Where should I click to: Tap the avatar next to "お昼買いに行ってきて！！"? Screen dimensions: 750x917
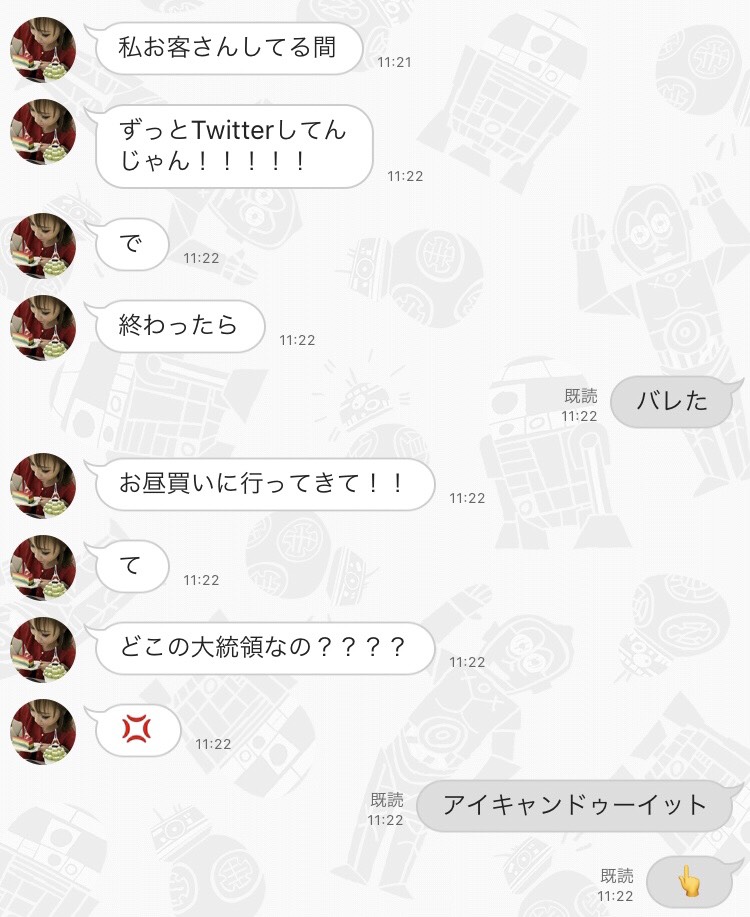(43, 485)
